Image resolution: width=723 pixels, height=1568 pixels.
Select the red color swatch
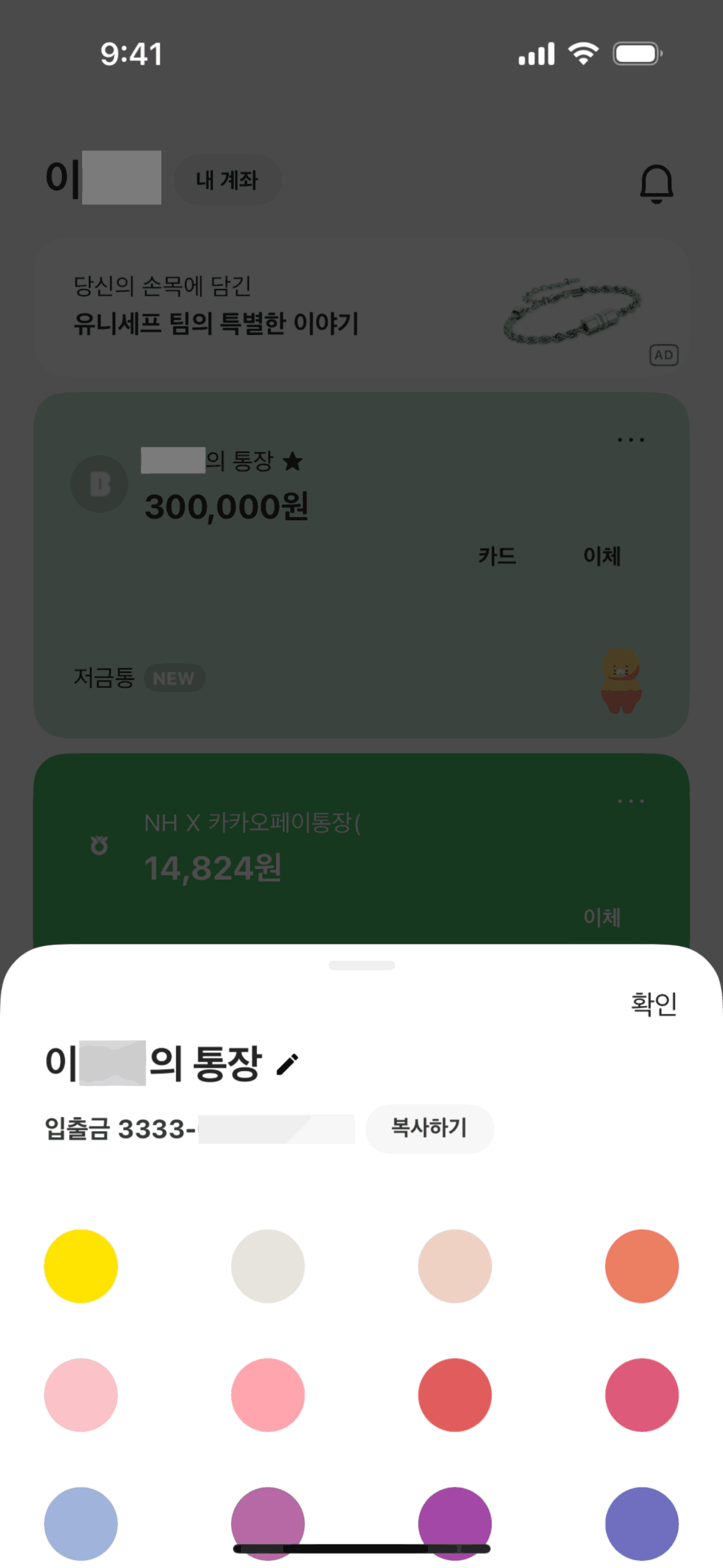coord(455,1395)
